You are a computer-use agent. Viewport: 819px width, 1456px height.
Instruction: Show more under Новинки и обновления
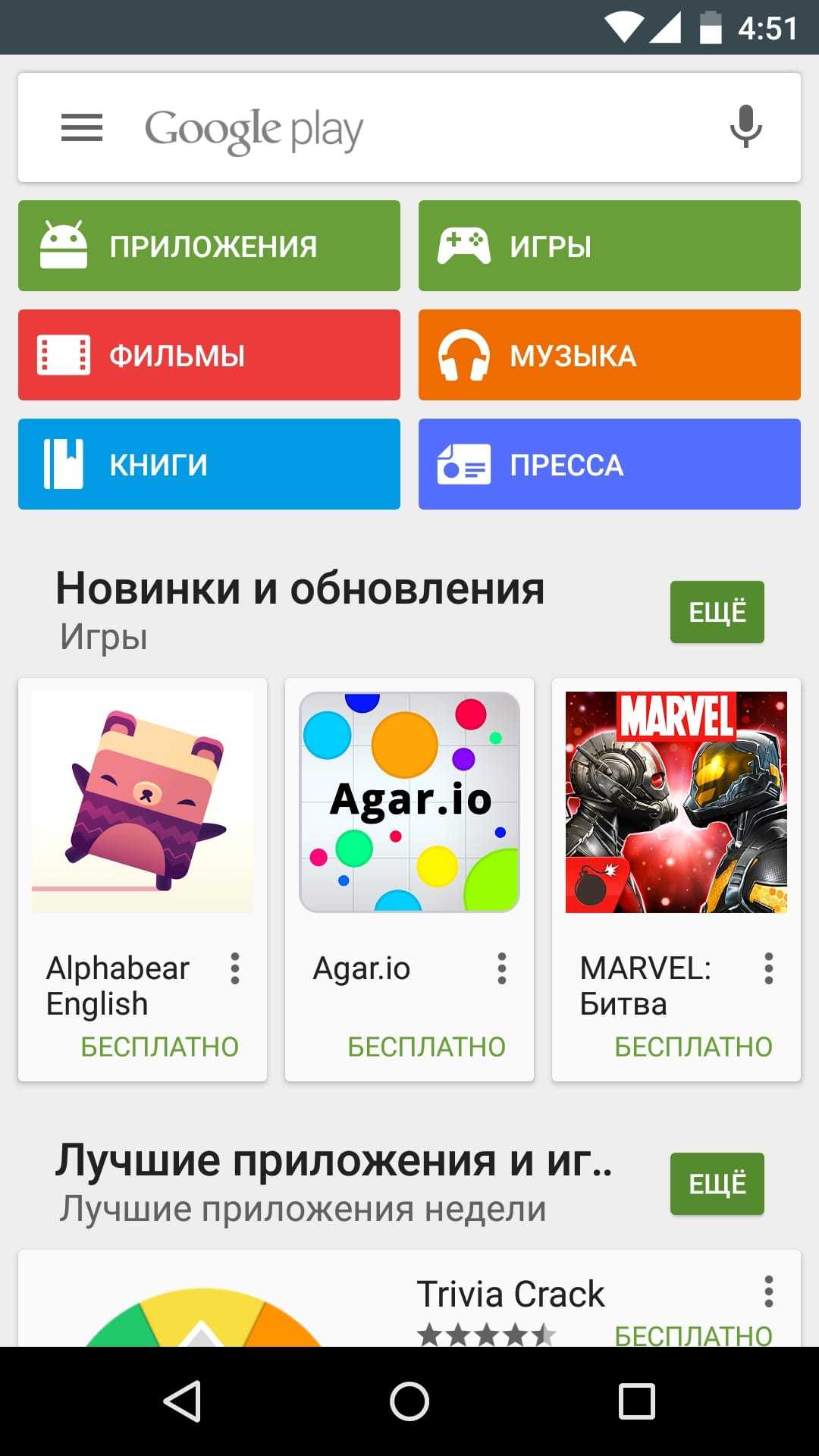(x=717, y=612)
